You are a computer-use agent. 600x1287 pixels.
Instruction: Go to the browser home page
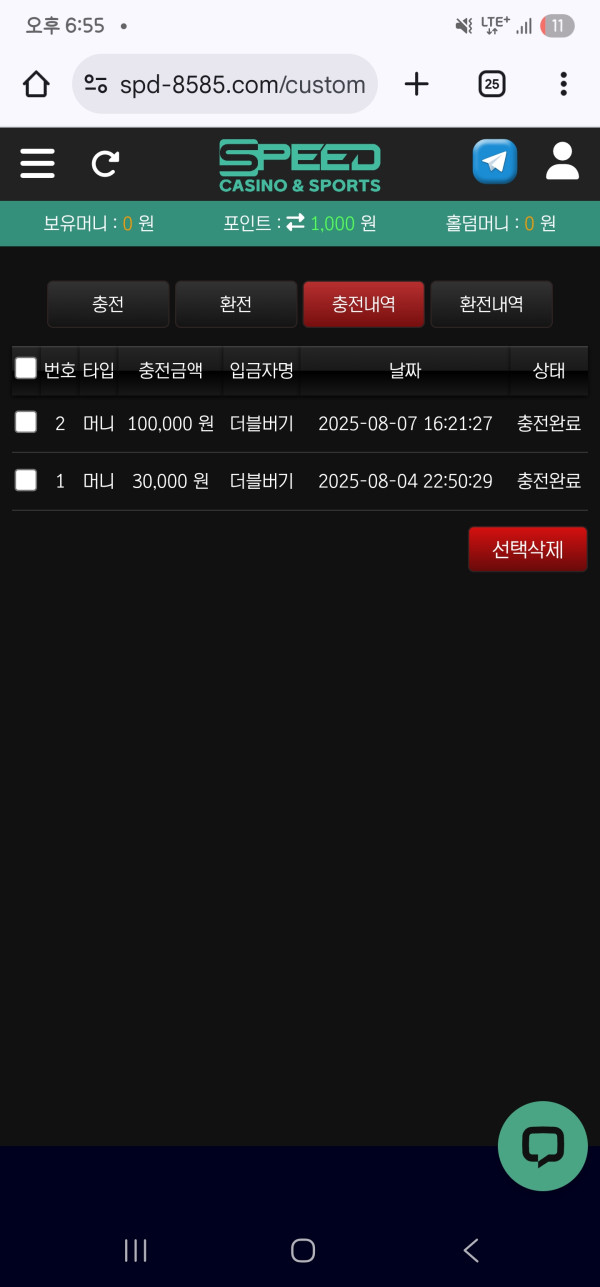tap(36, 84)
